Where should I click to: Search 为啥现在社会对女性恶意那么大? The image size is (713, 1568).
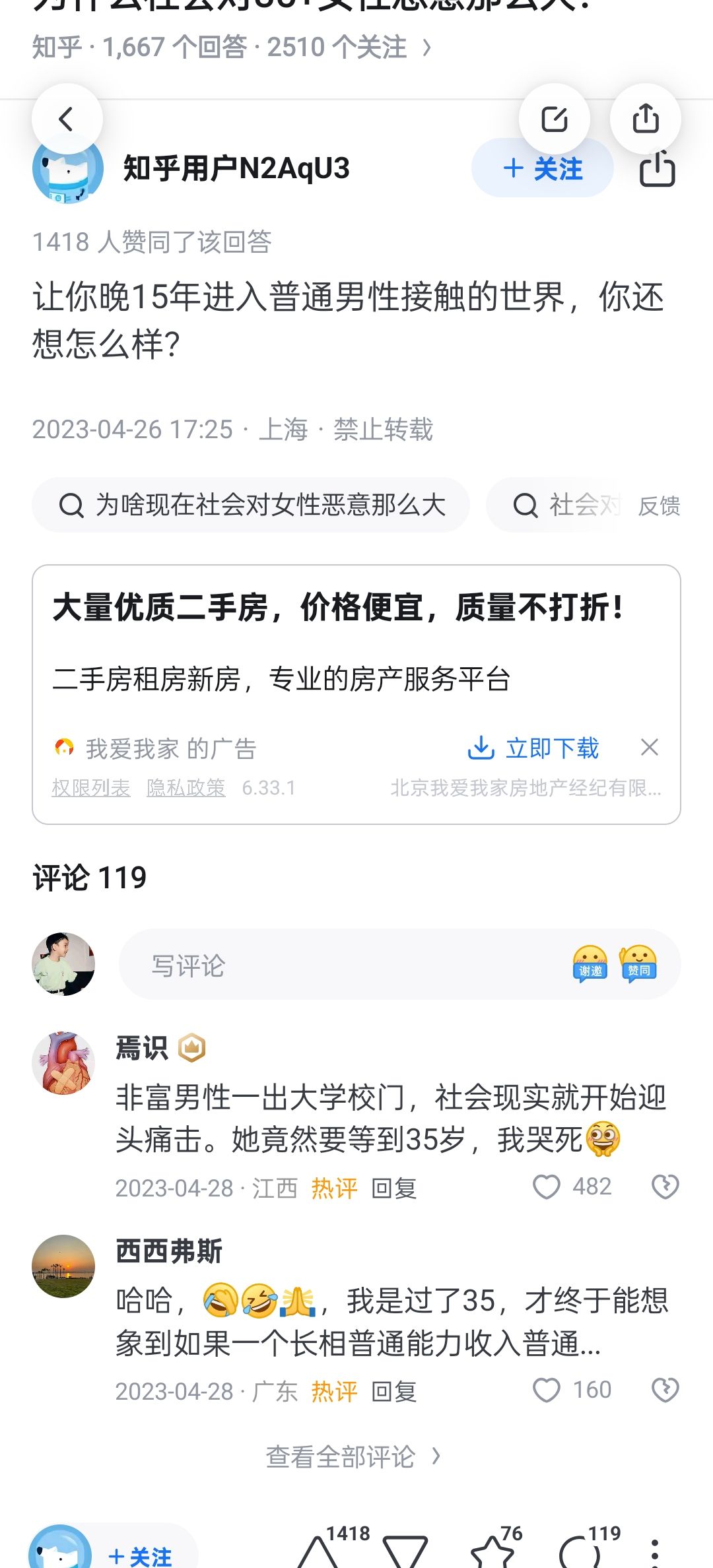(x=251, y=505)
